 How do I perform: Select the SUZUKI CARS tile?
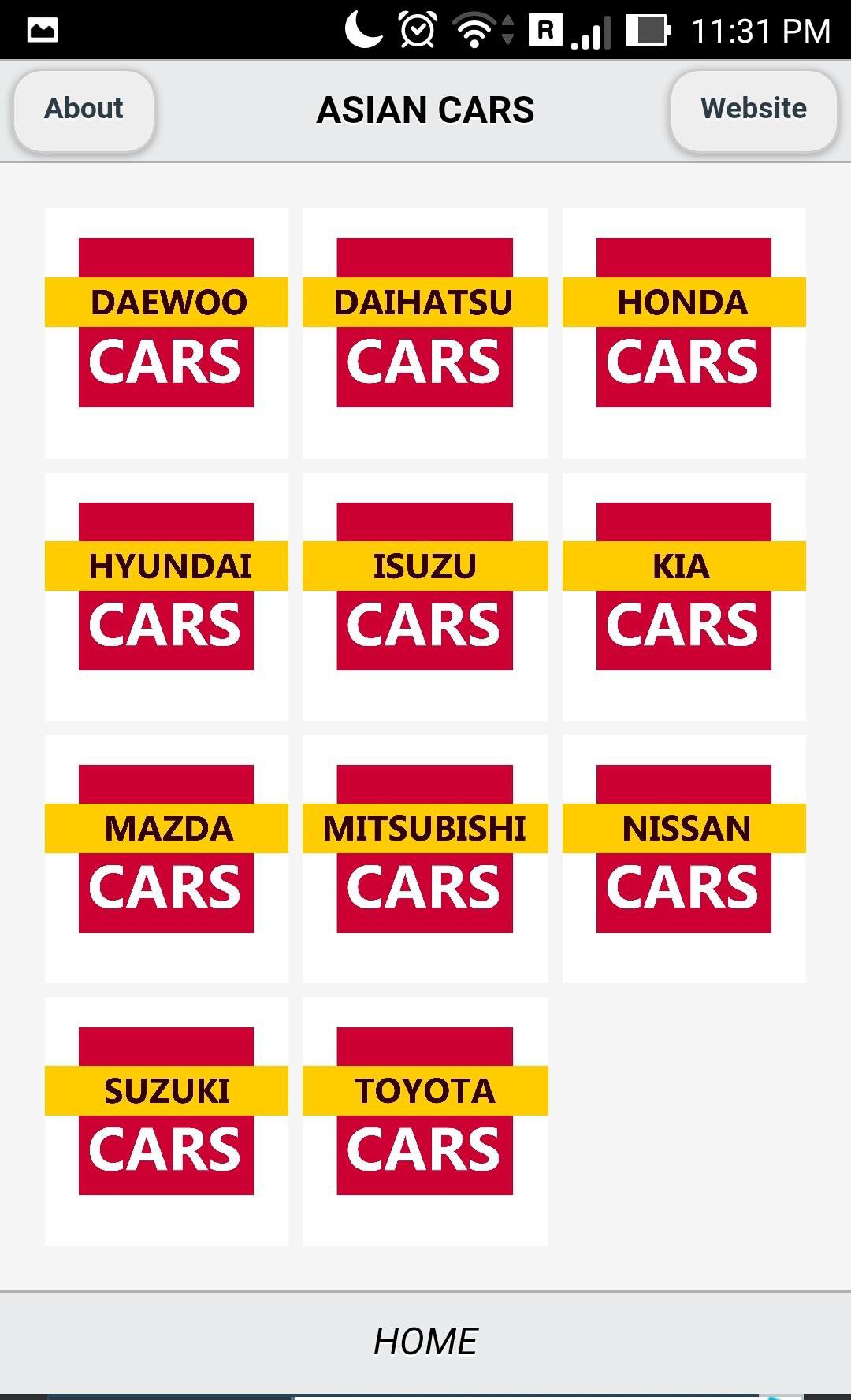pyautogui.click(x=167, y=1123)
